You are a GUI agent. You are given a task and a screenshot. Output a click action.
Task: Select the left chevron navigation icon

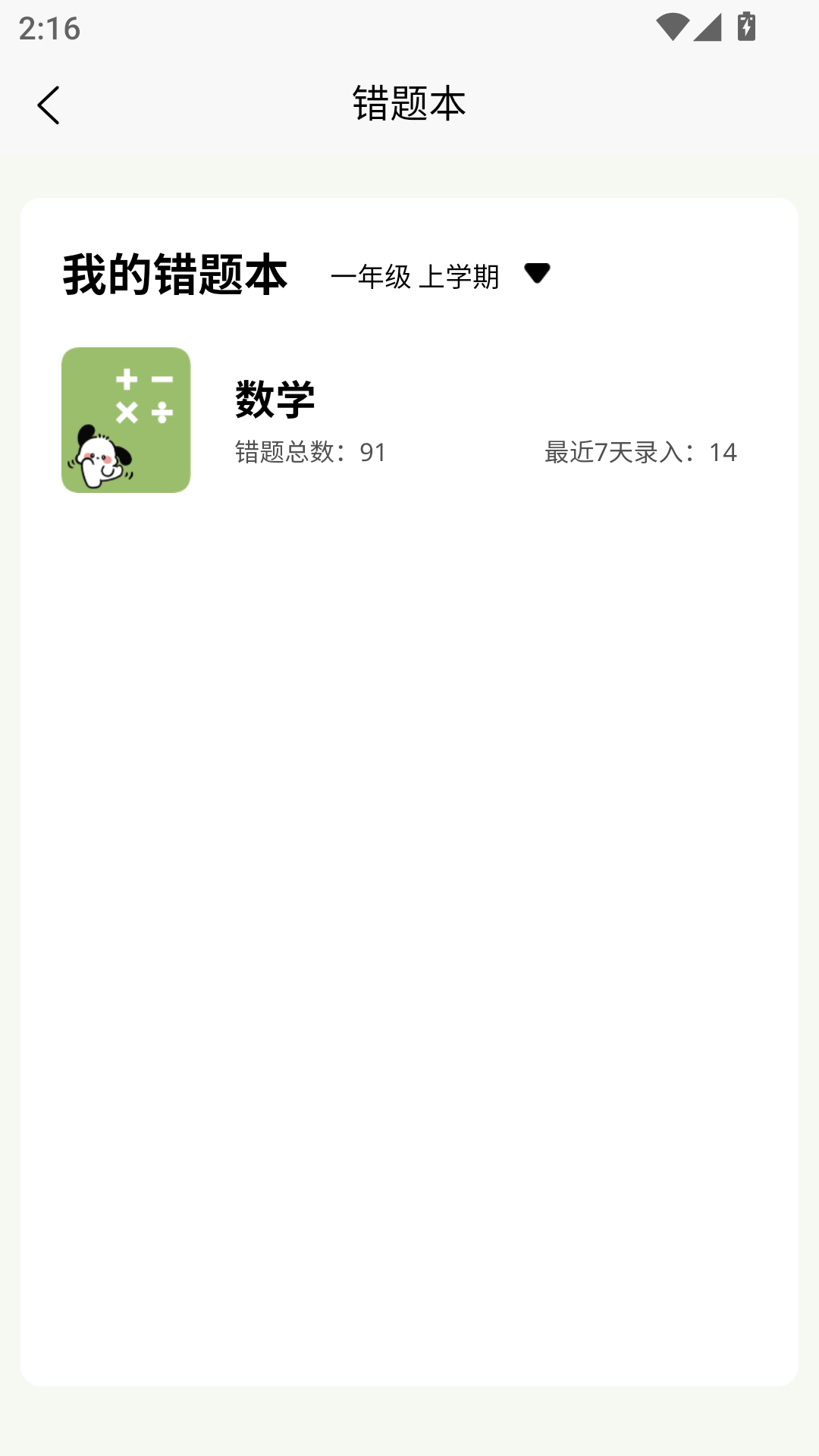pos(50,104)
